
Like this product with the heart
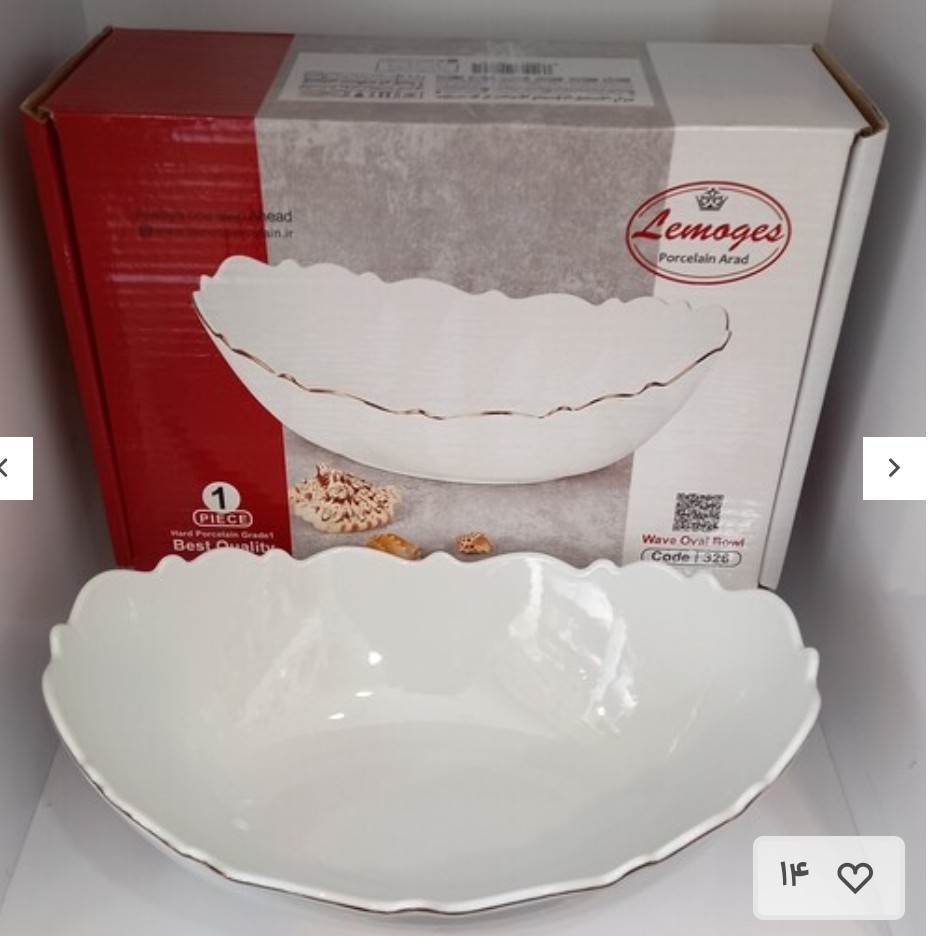pos(855,877)
